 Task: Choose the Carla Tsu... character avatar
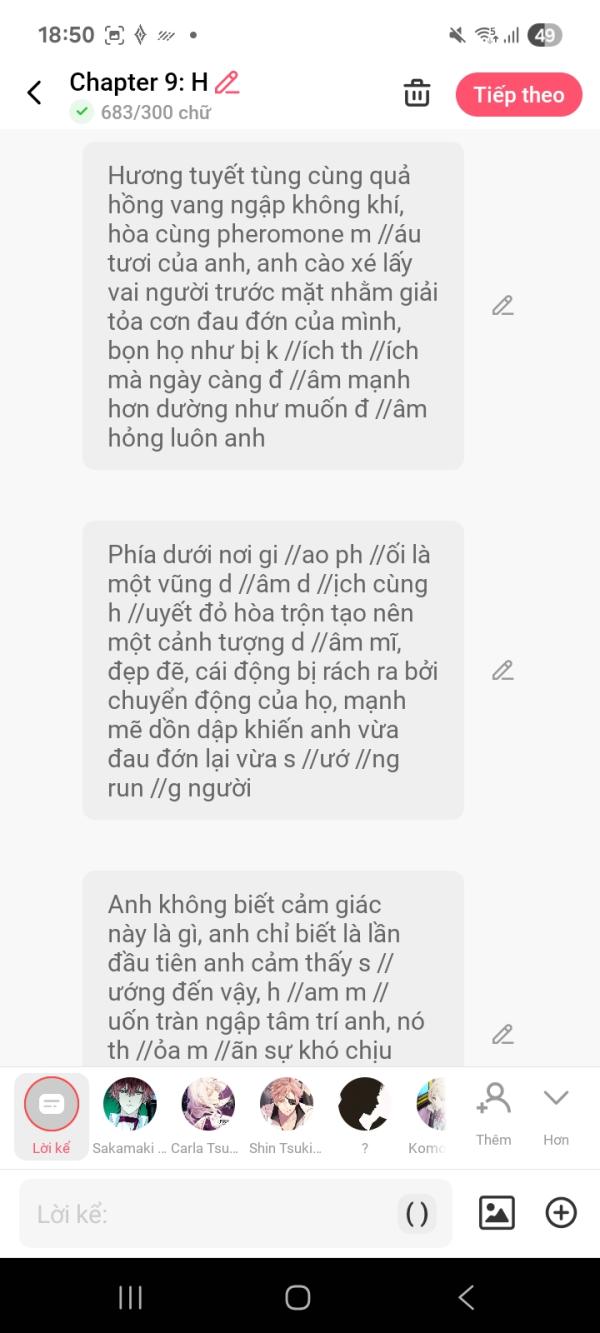[x=207, y=1116]
